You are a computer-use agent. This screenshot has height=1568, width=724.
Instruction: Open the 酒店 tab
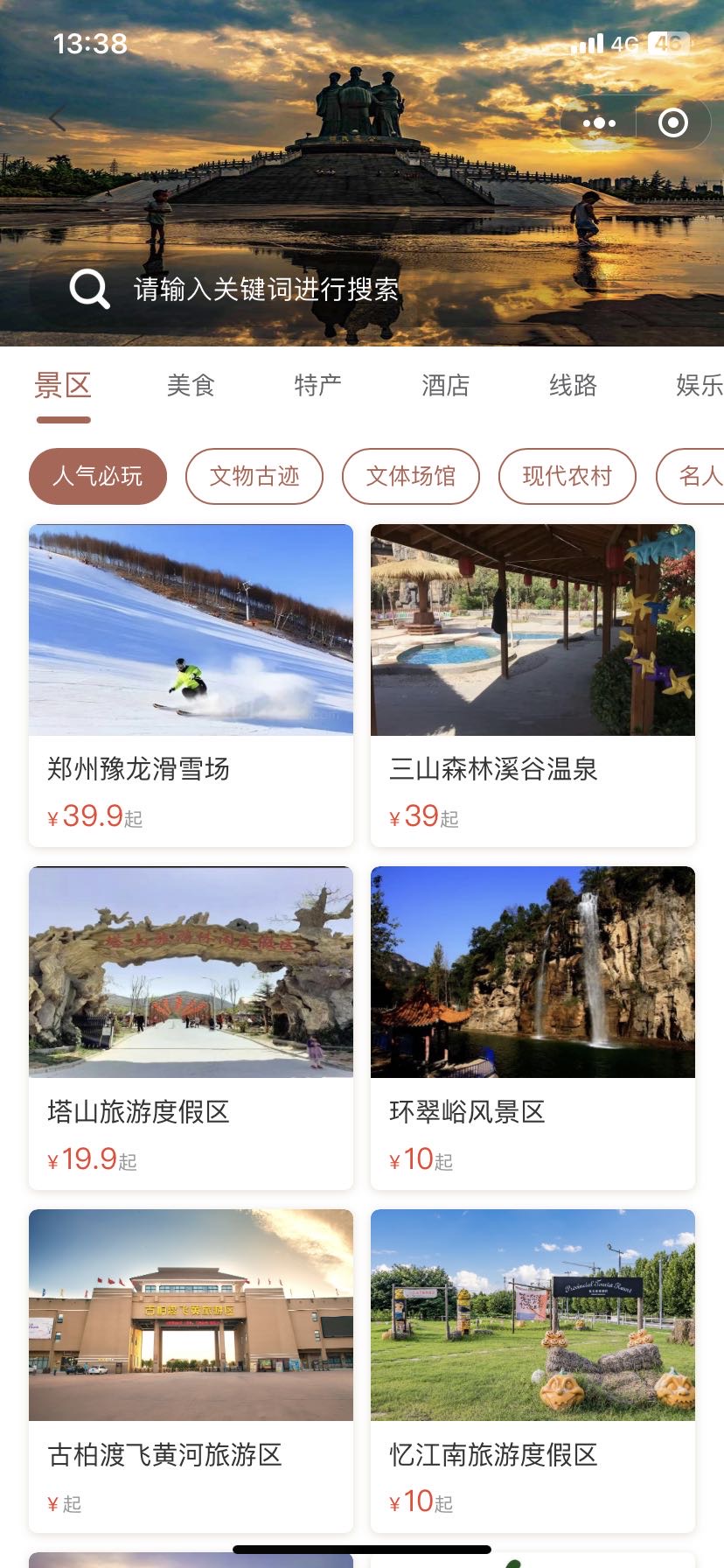[x=445, y=385]
